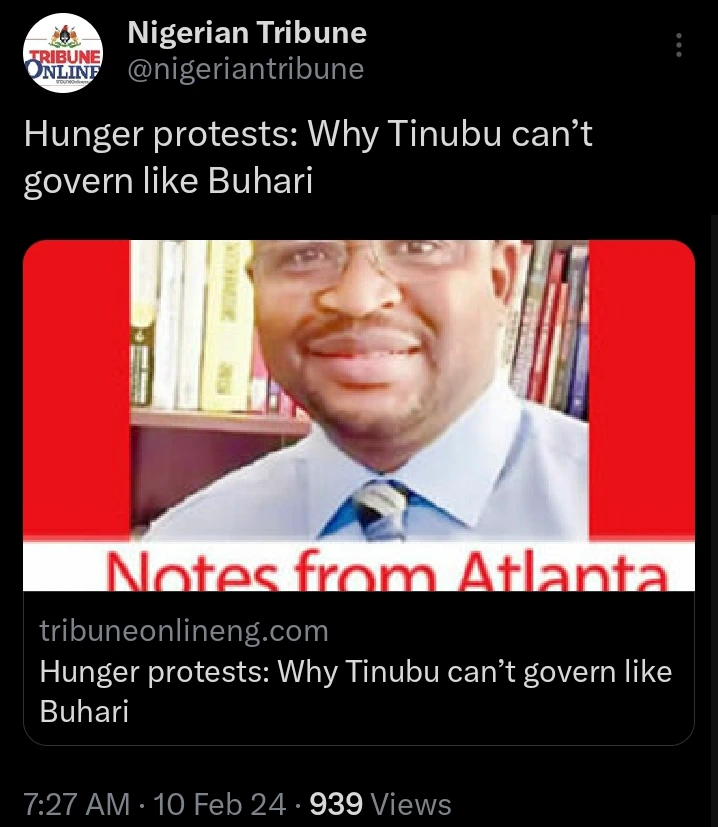The height and width of the screenshot is (827, 718).
Task: Open Nigerian Tribune's profile picture
Action: [x=63, y=53]
